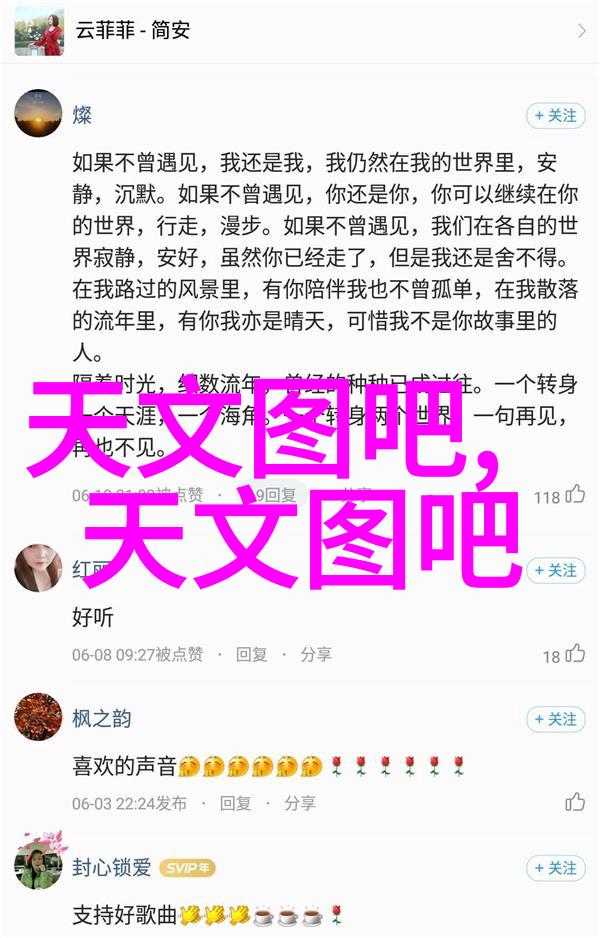
Task: Reply to 枫之韵's comment
Action: click(x=236, y=803)
